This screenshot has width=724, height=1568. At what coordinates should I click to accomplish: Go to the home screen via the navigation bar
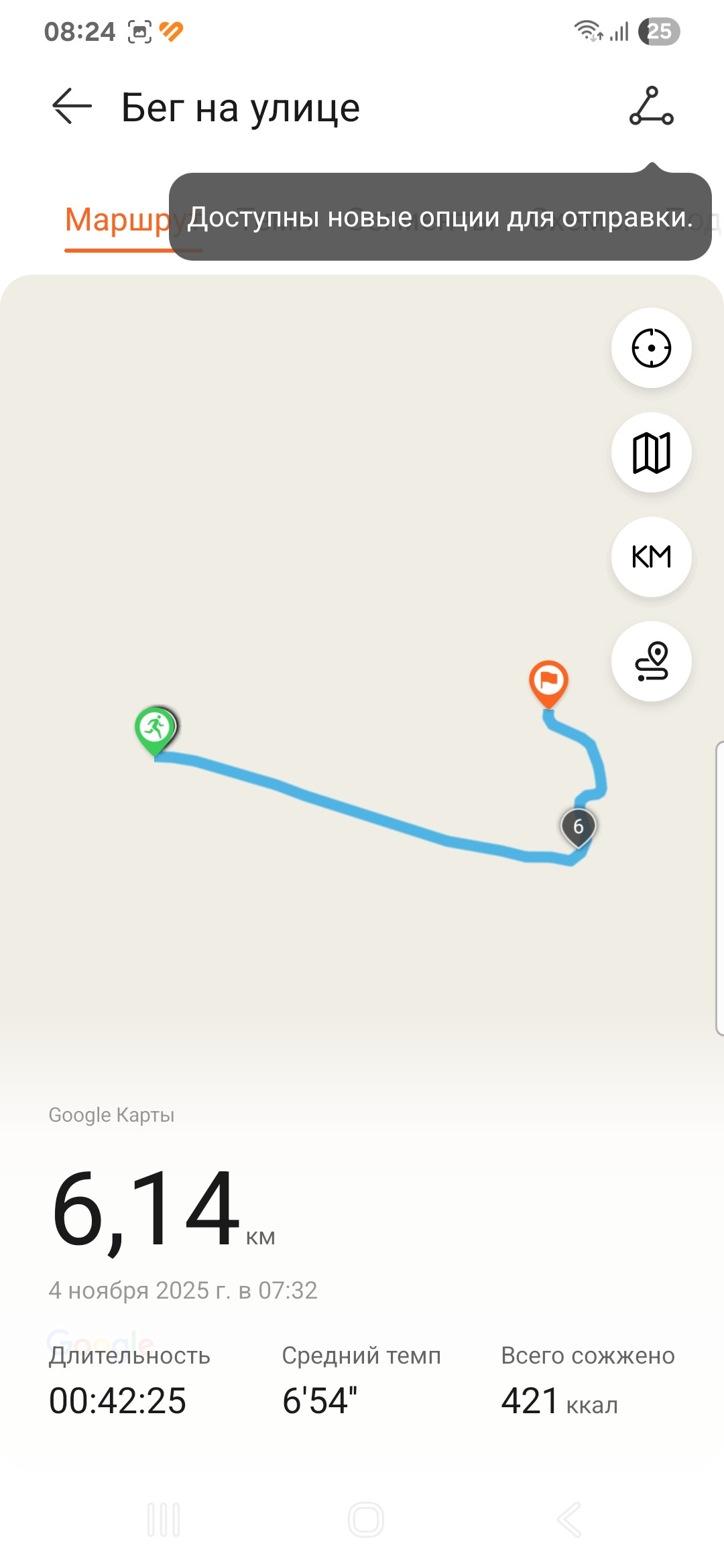366,1520
